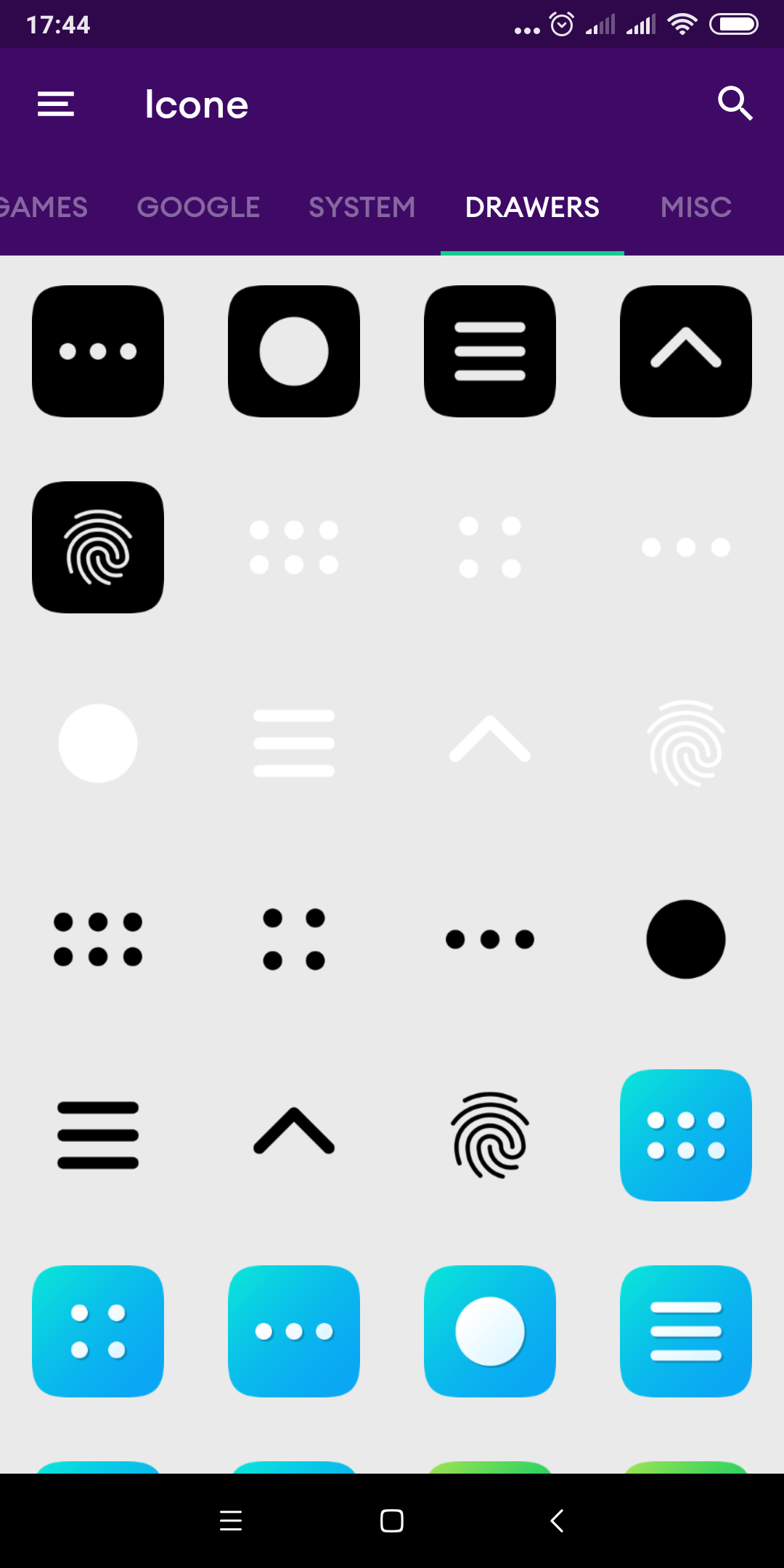Select black square icon with three lines
The height and width of the screenshot is (1568, 784).
tap(490, 351)
